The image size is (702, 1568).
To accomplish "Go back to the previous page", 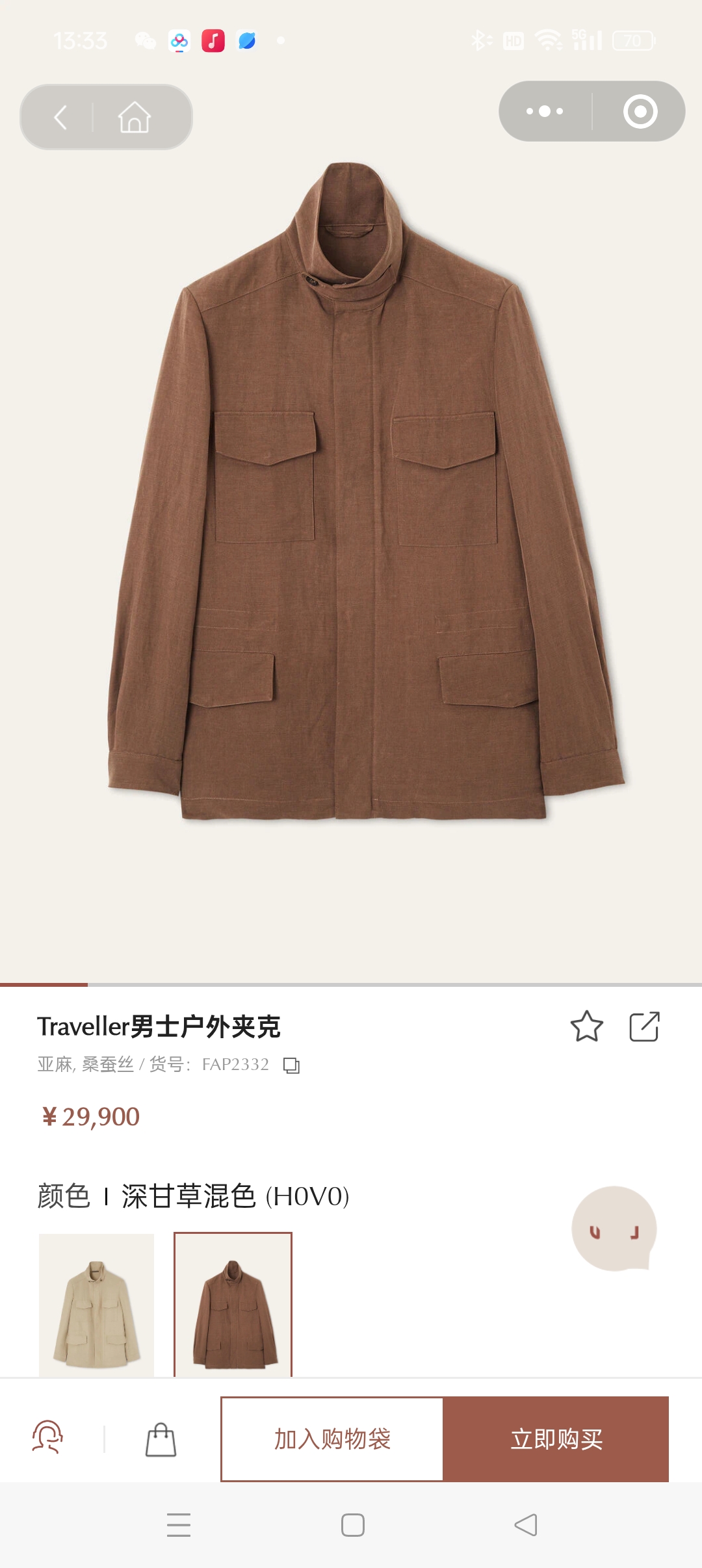I will coord(60,118).
